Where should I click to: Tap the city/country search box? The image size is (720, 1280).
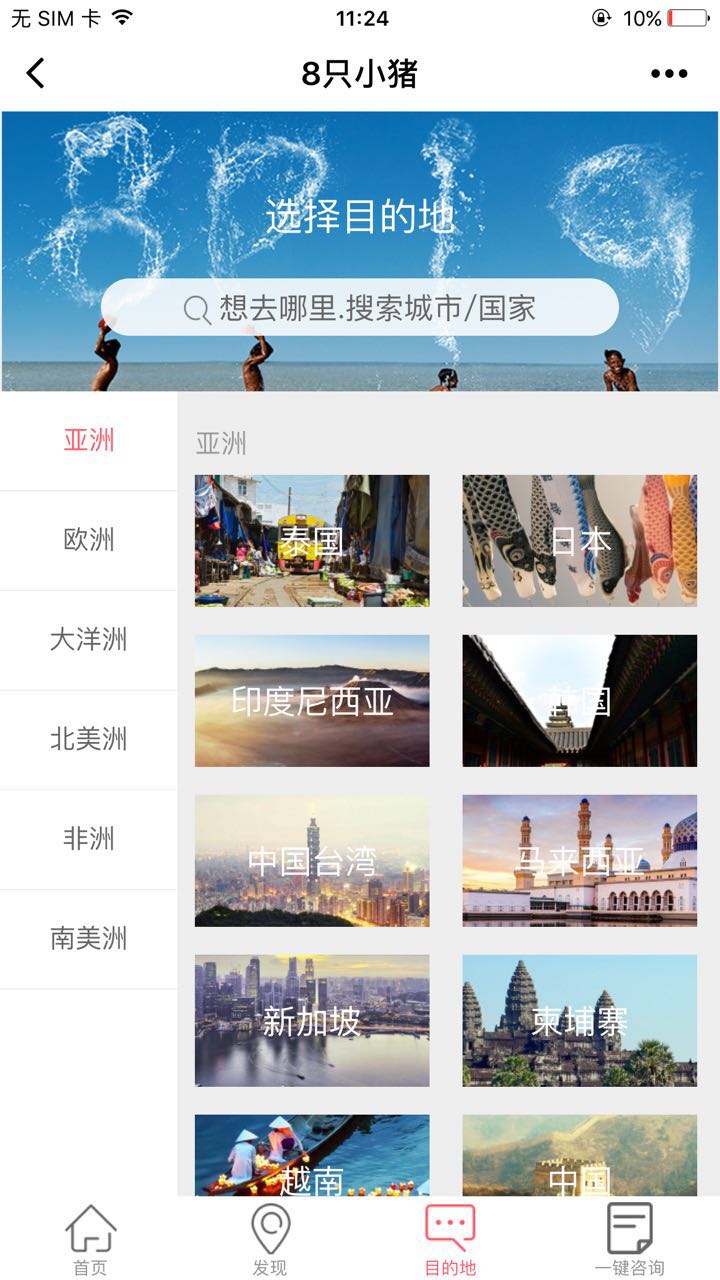point(360,307)
